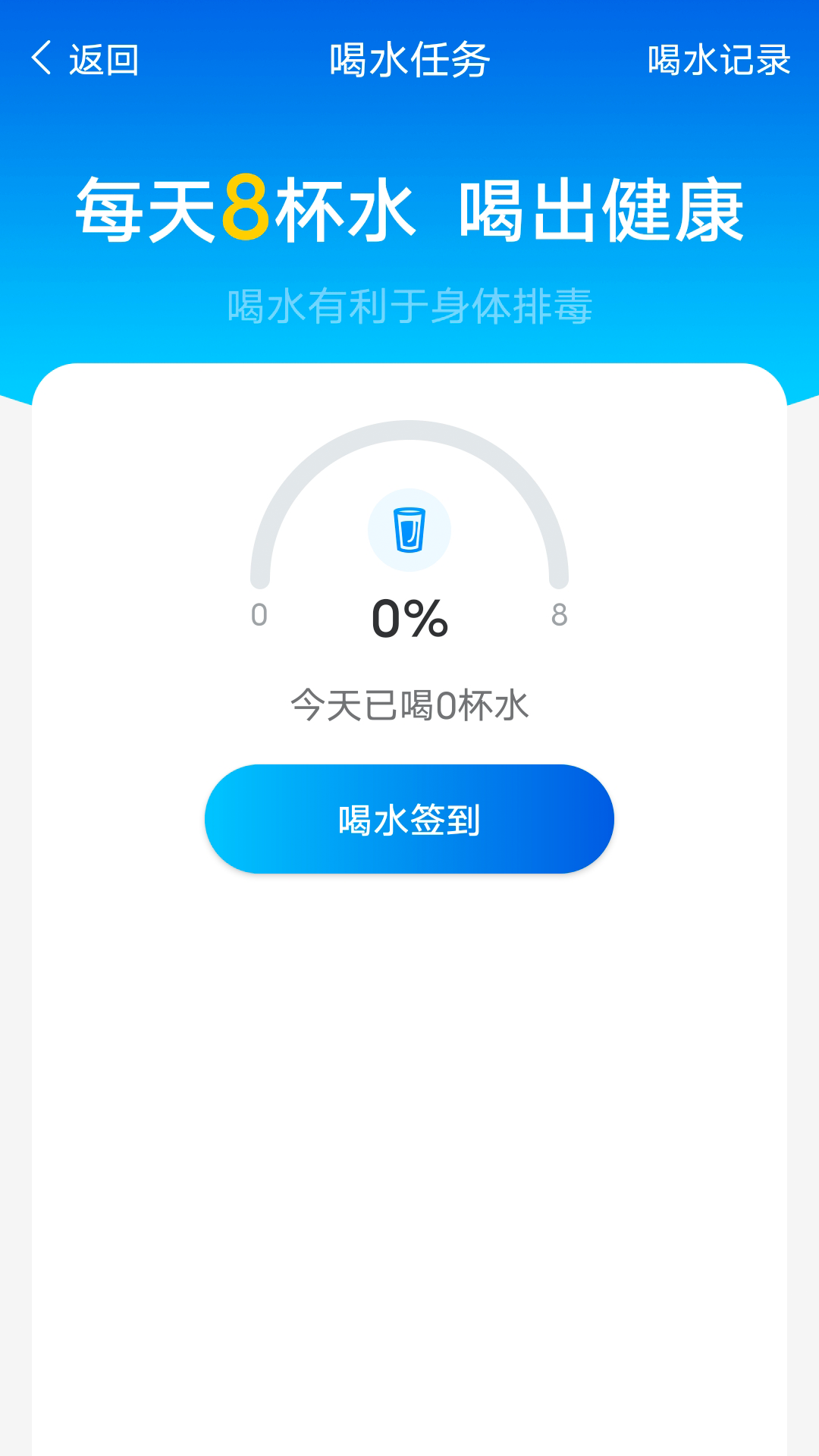Screen dimensions: 819x1456
Task: Click the circular light-blue badge around the cup icon
Action: (409, 531)
